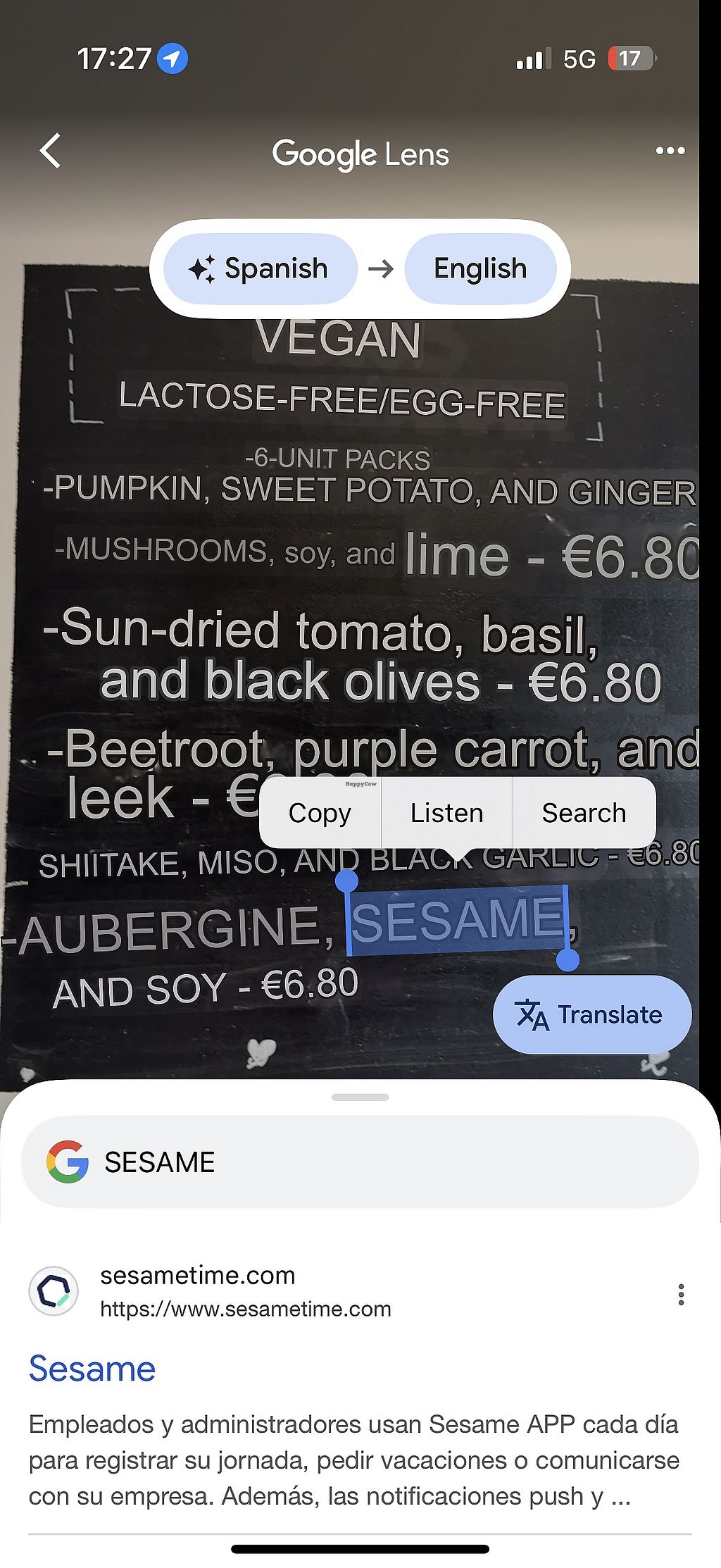Change the source language Spanish
This screenshot has width=721, height=1568.
pos(260,268)
